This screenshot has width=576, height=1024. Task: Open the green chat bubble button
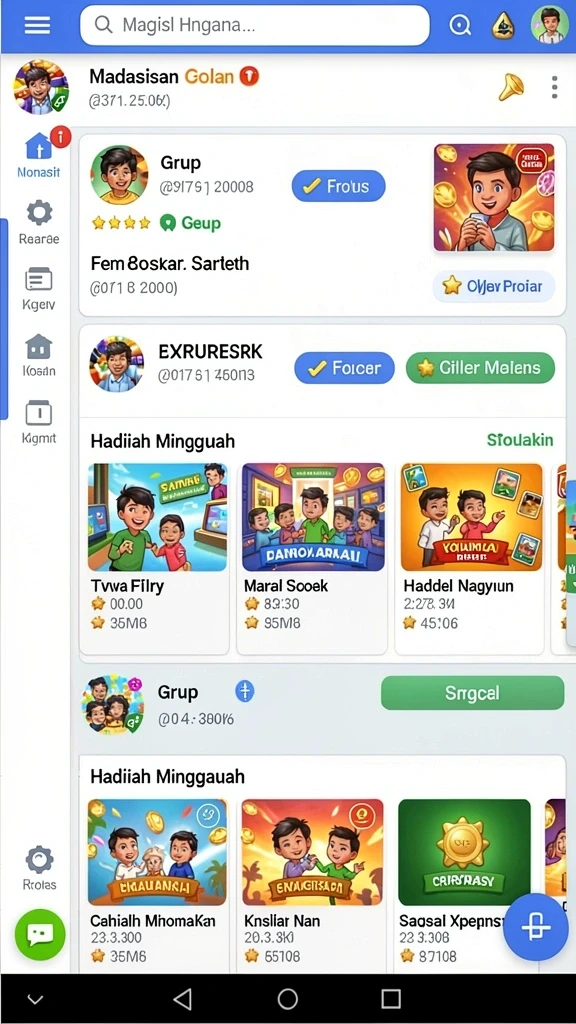tap(40, 934)
